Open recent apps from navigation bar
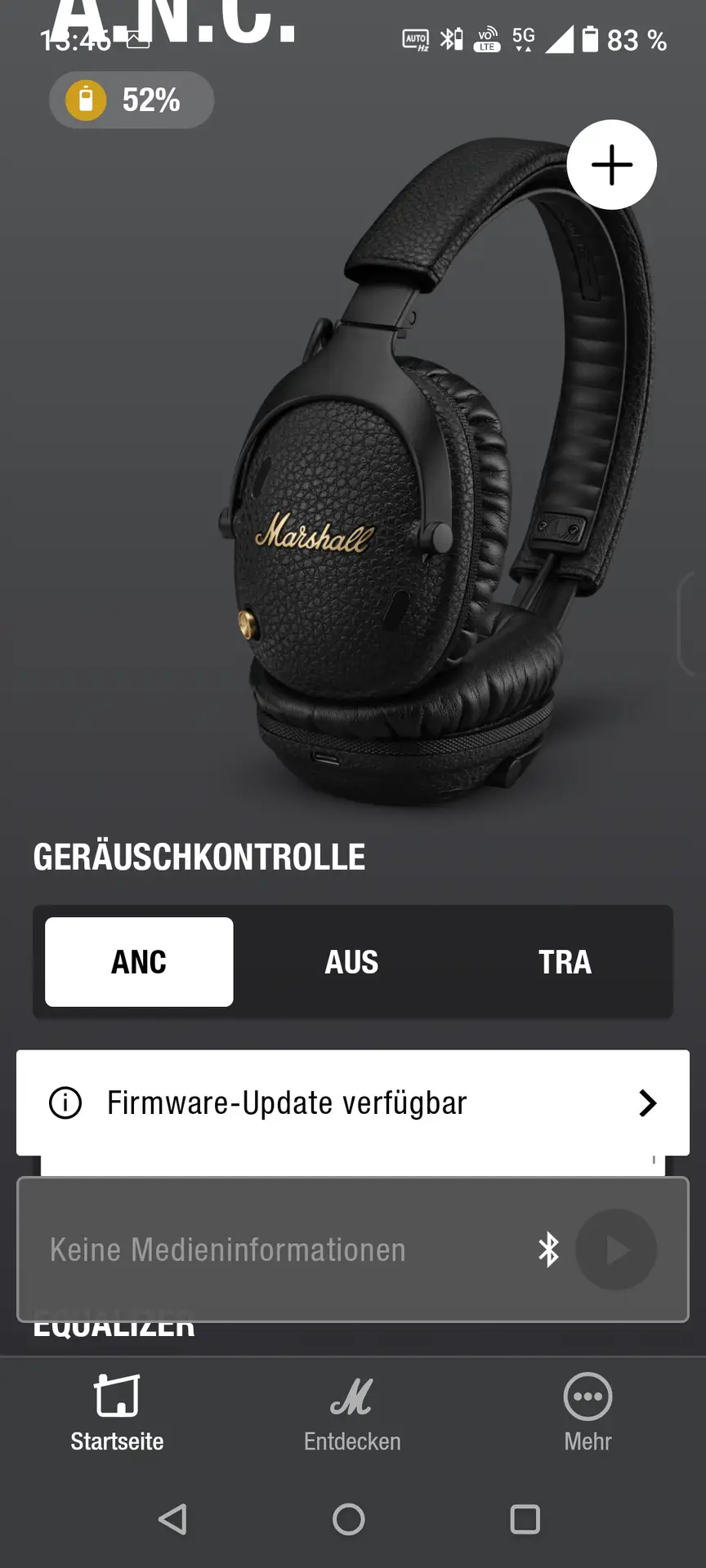This screenshot has width=706, height=1568. pos(525,1520)
